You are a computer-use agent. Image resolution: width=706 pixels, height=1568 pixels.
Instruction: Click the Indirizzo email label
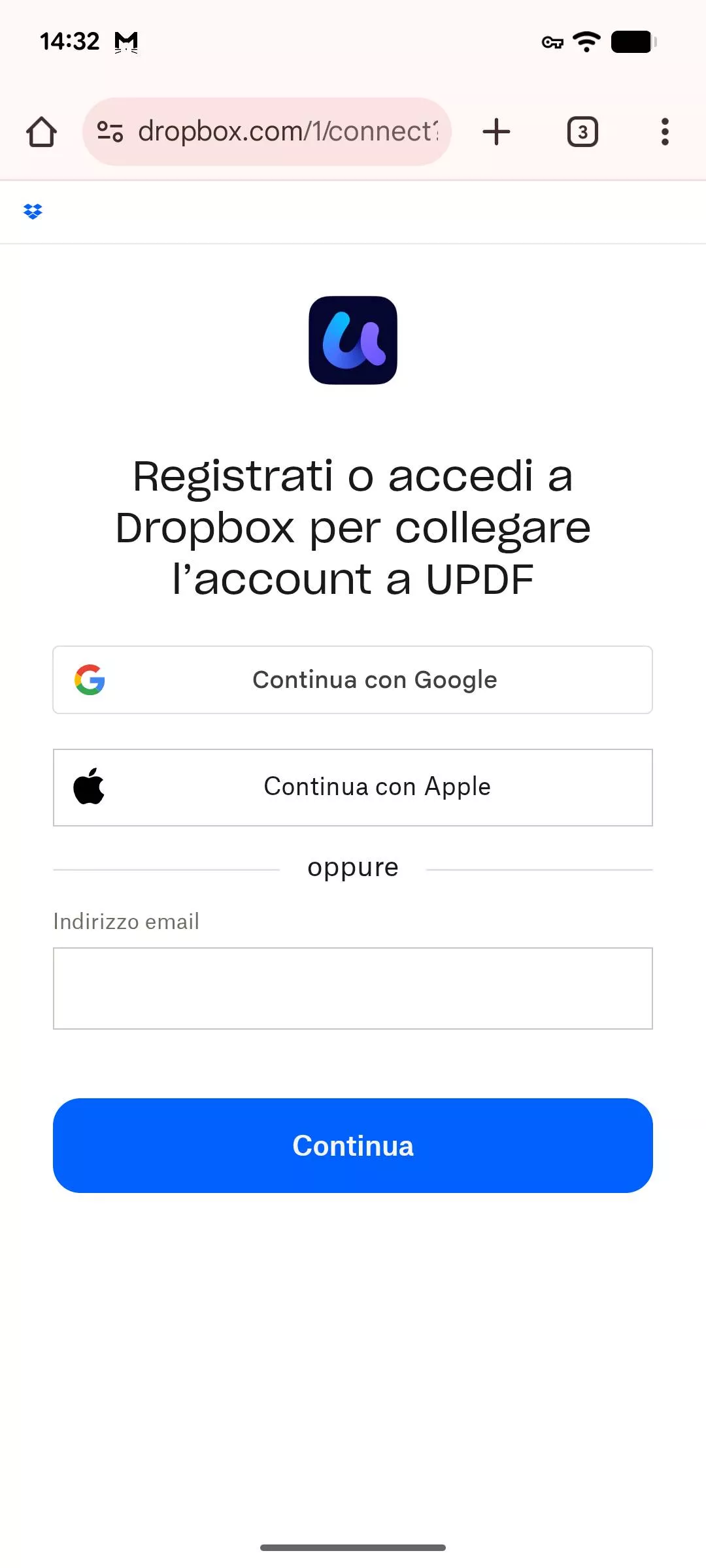coord(126,922)
